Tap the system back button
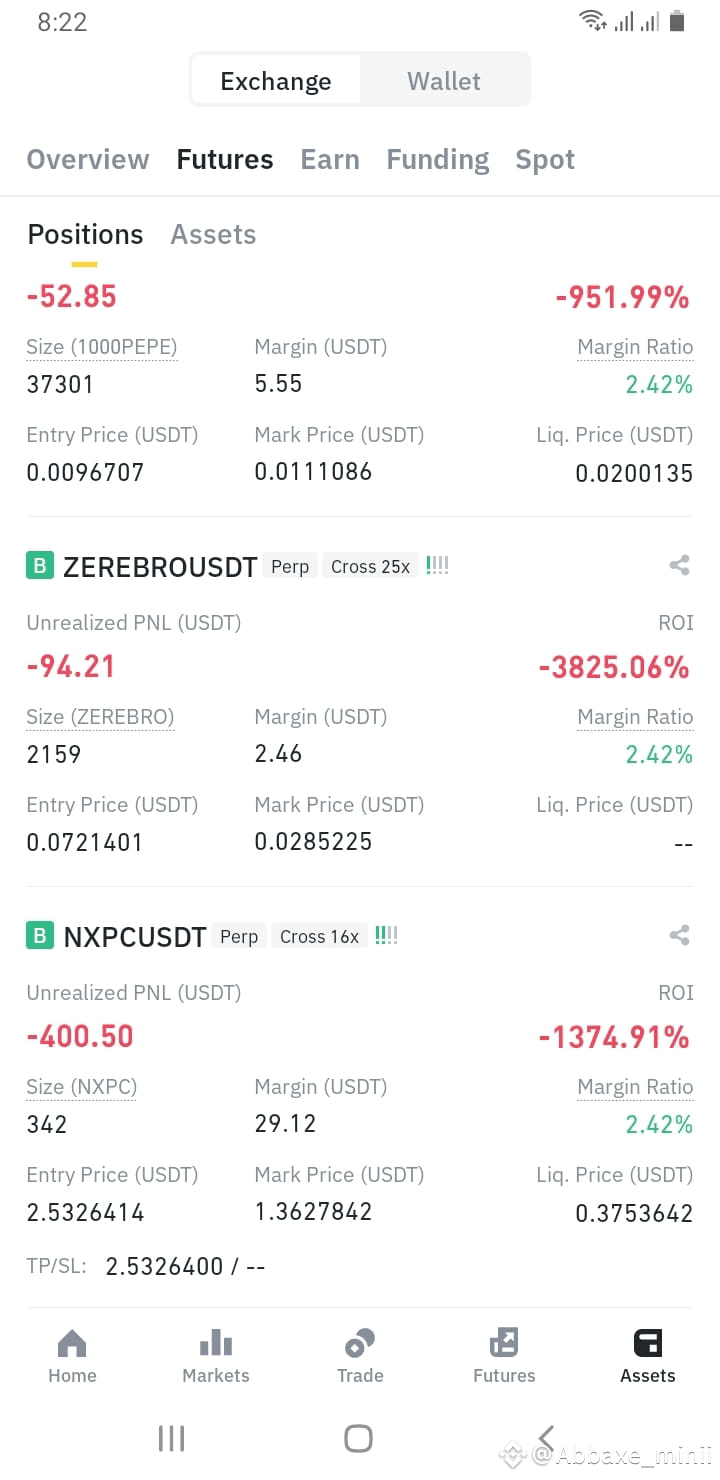This screenshot has width=720, height=1480. click(546, 1438)
